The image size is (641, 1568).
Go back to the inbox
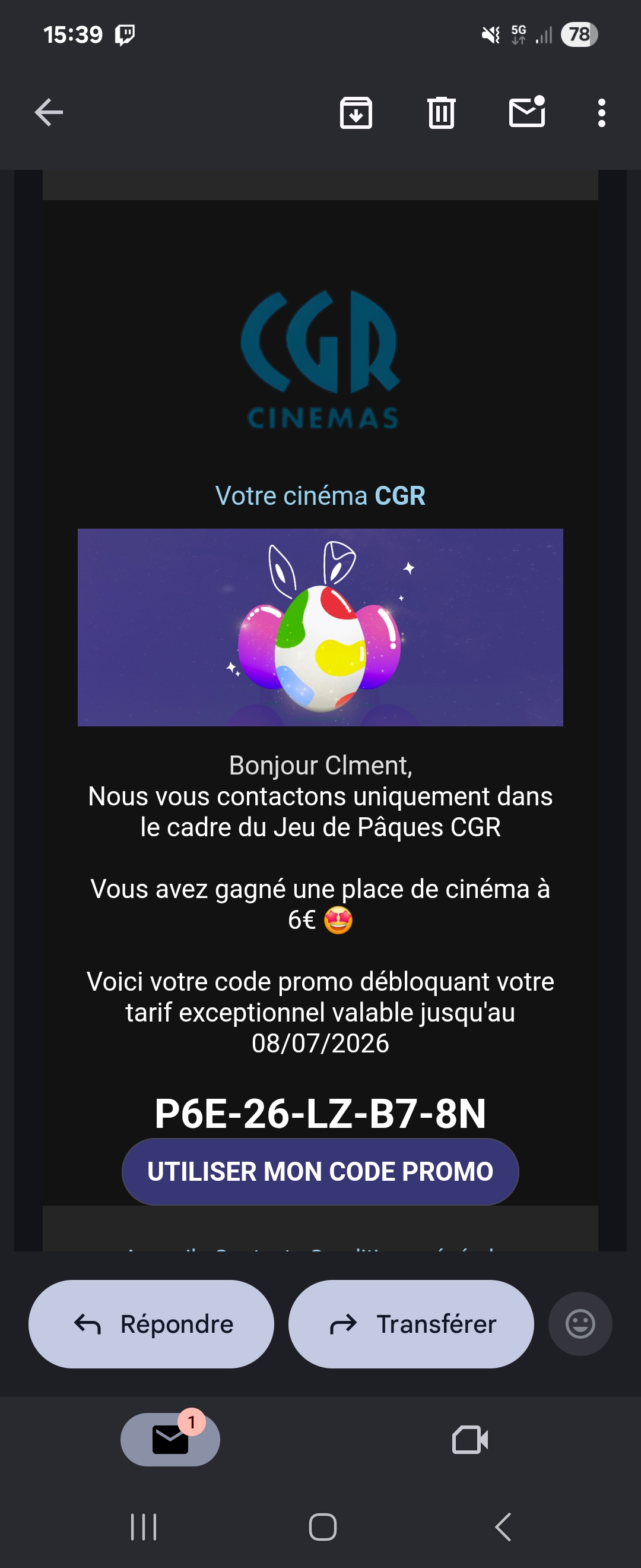tap(49, 113)
